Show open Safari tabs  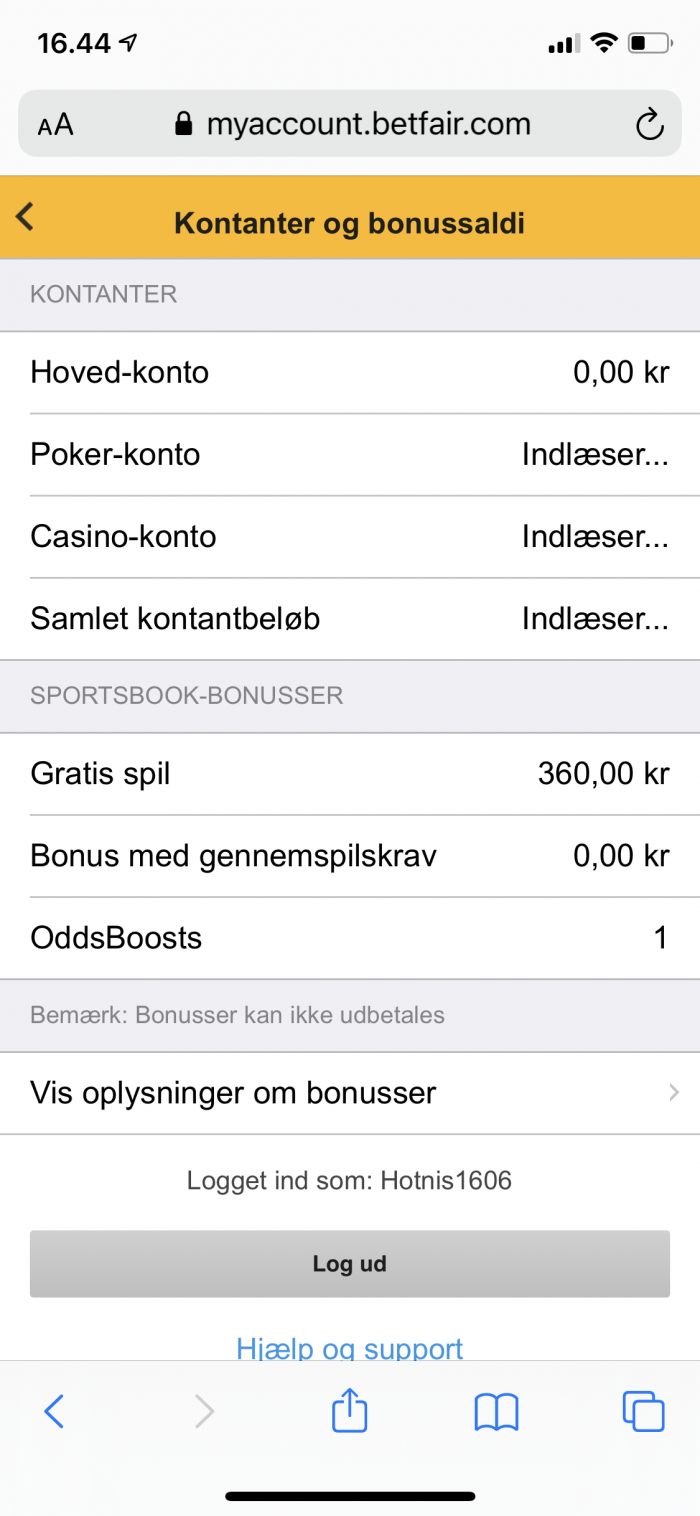coord(643,1411)
